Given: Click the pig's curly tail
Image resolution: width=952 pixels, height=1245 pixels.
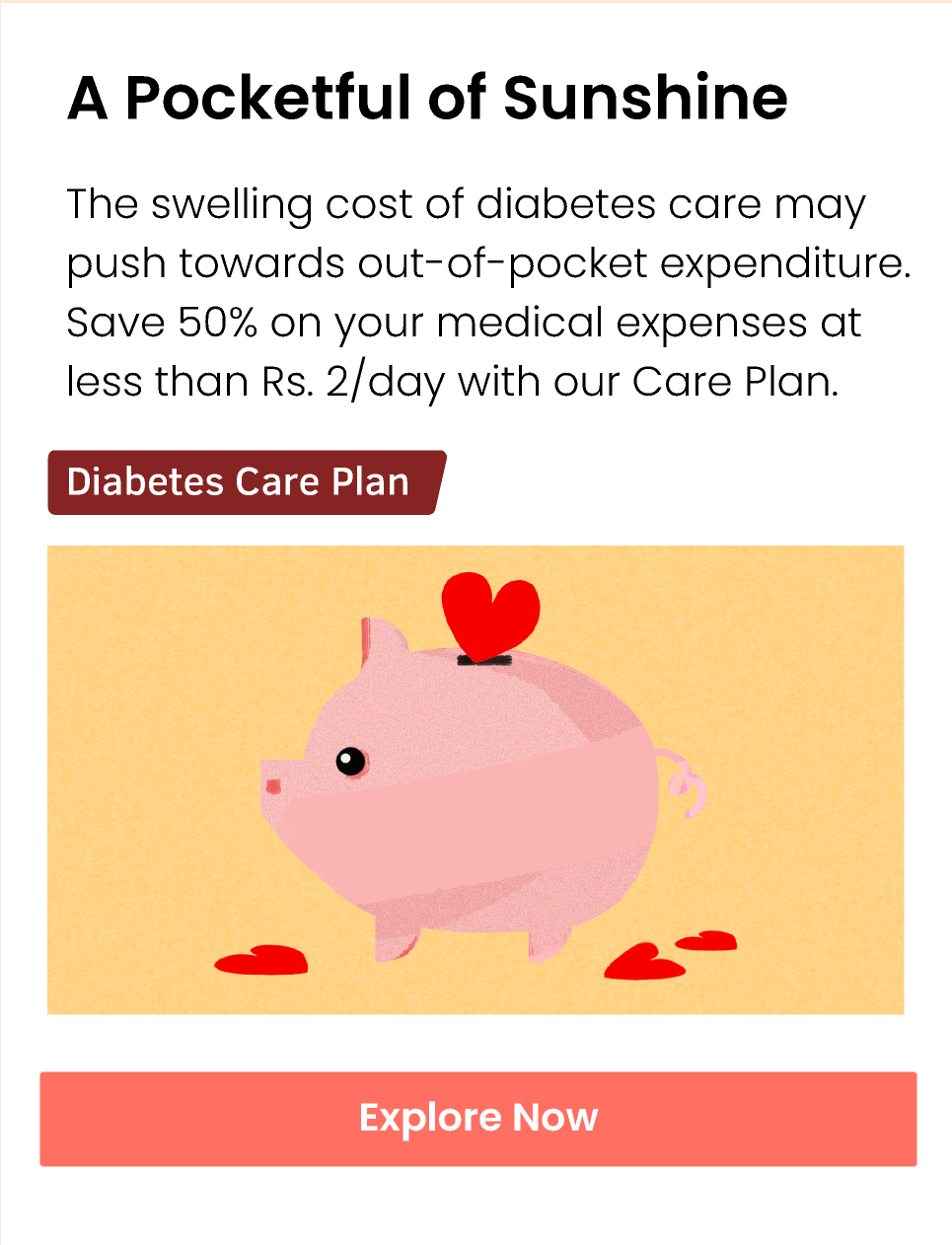Looking at the screenshot, I should pos(683,779).
